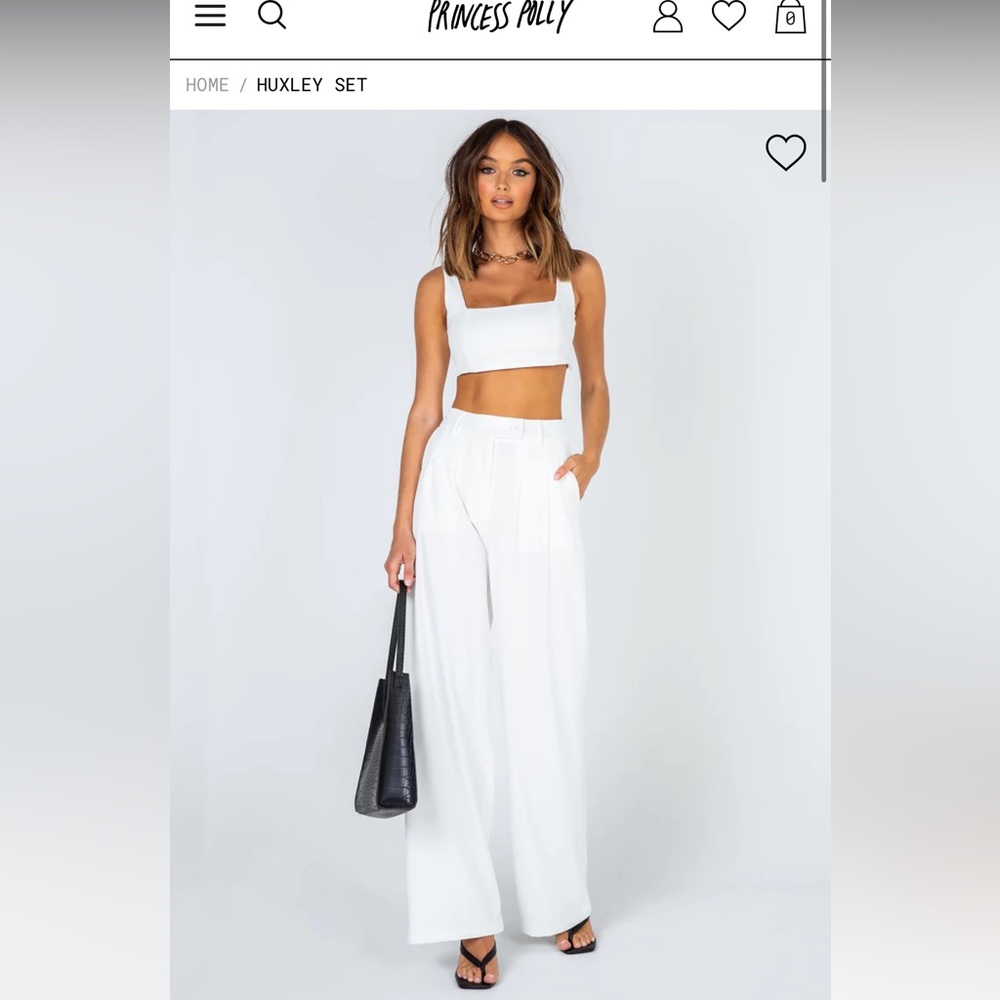1000x1000 pixels.
Task: View the wishlist from the header heart
Action: [x=729, y=15]
